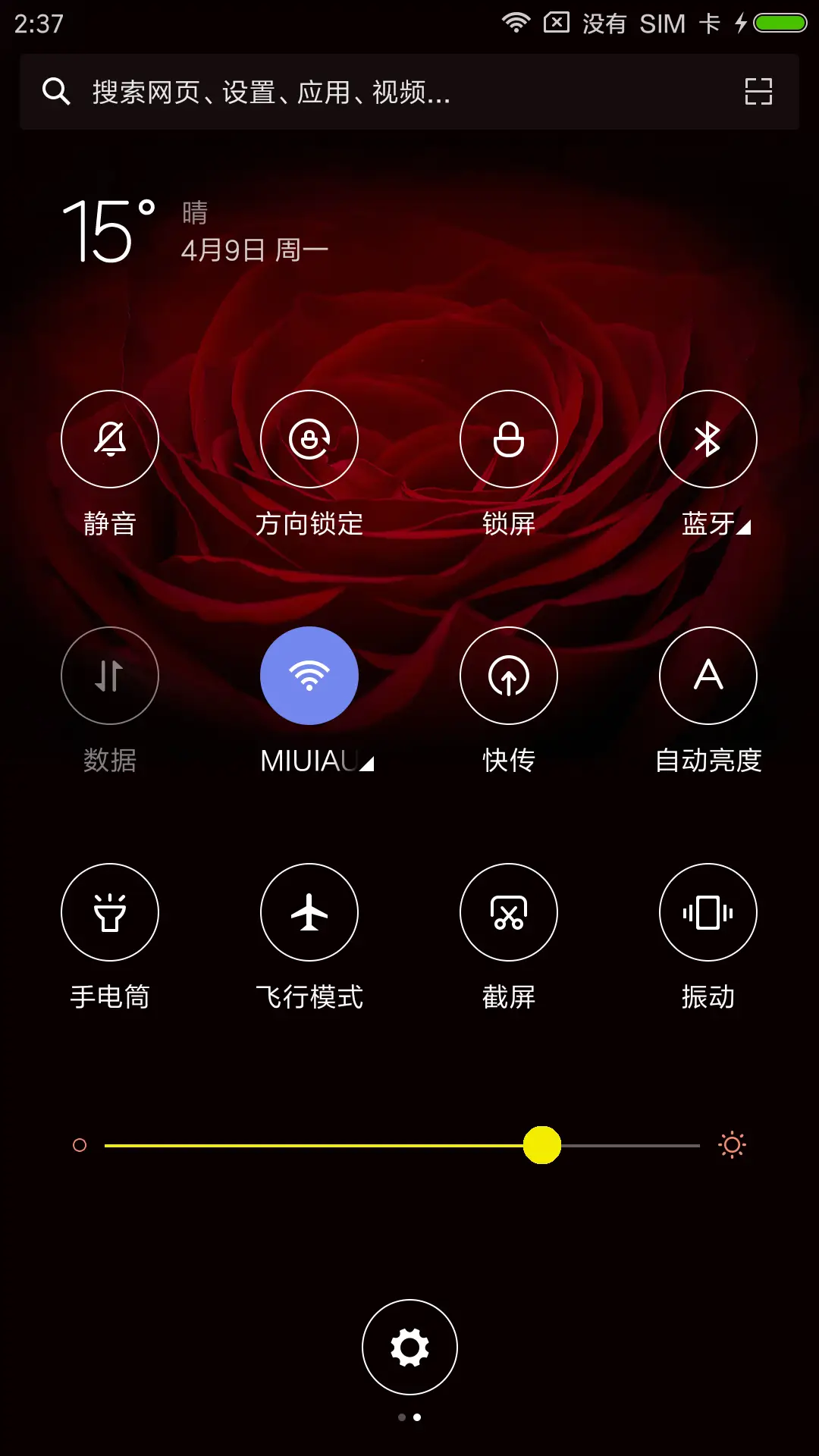
Task: Adjust the brightness slider
Action: click(543, 1145)
